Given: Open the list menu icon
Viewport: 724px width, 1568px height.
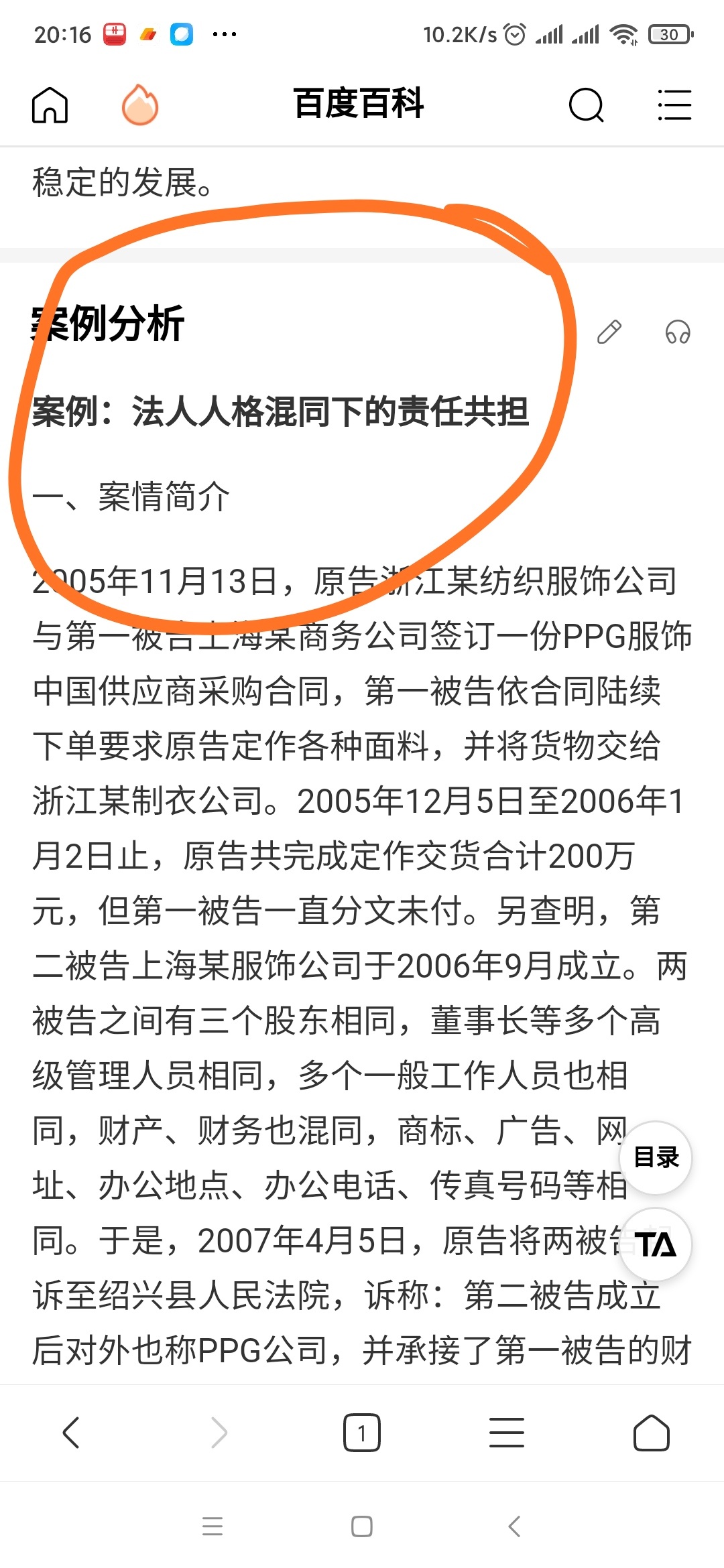Looking at the screenshot, I should coord(674,105).
